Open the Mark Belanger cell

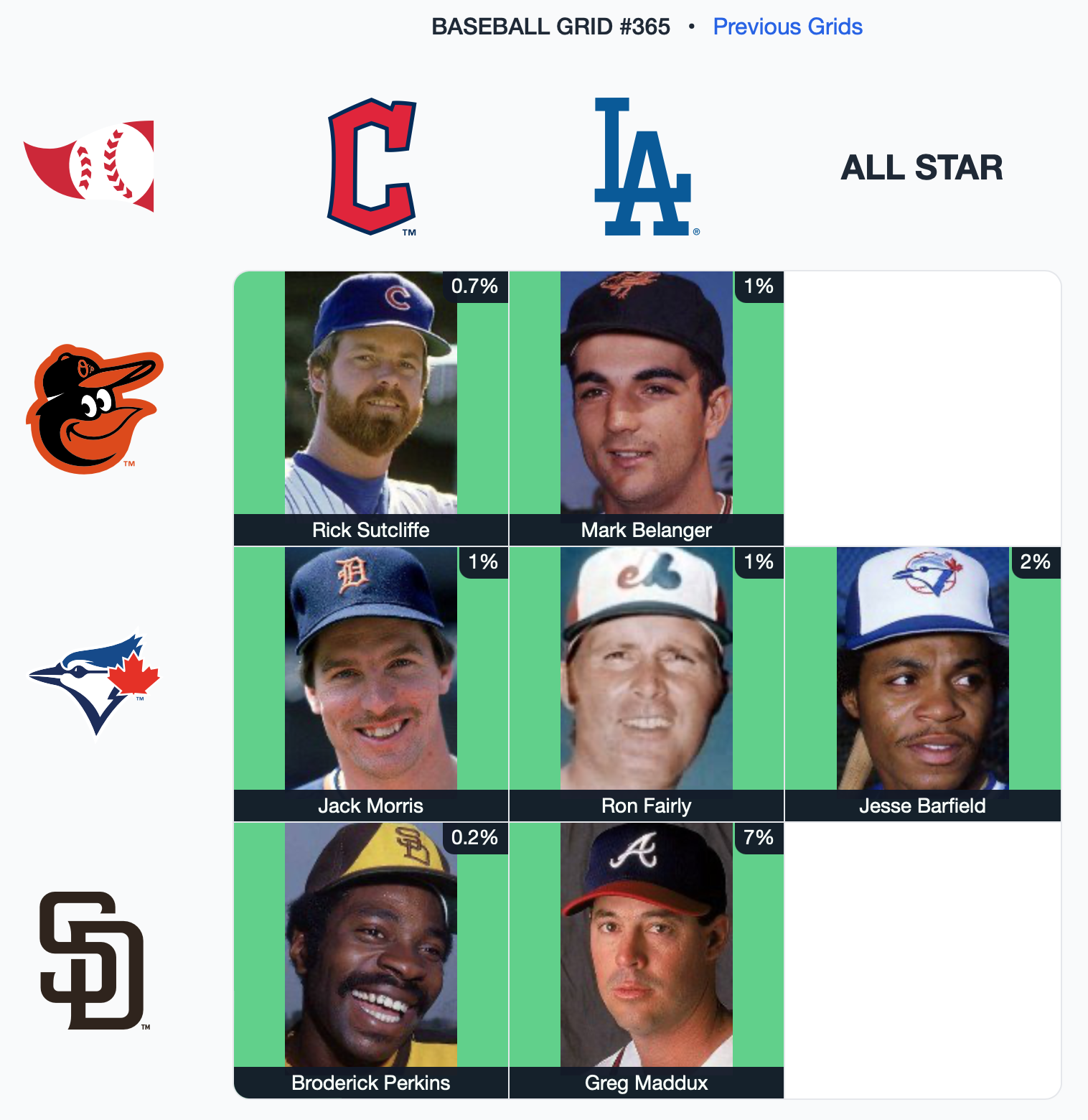click(646, 408)
